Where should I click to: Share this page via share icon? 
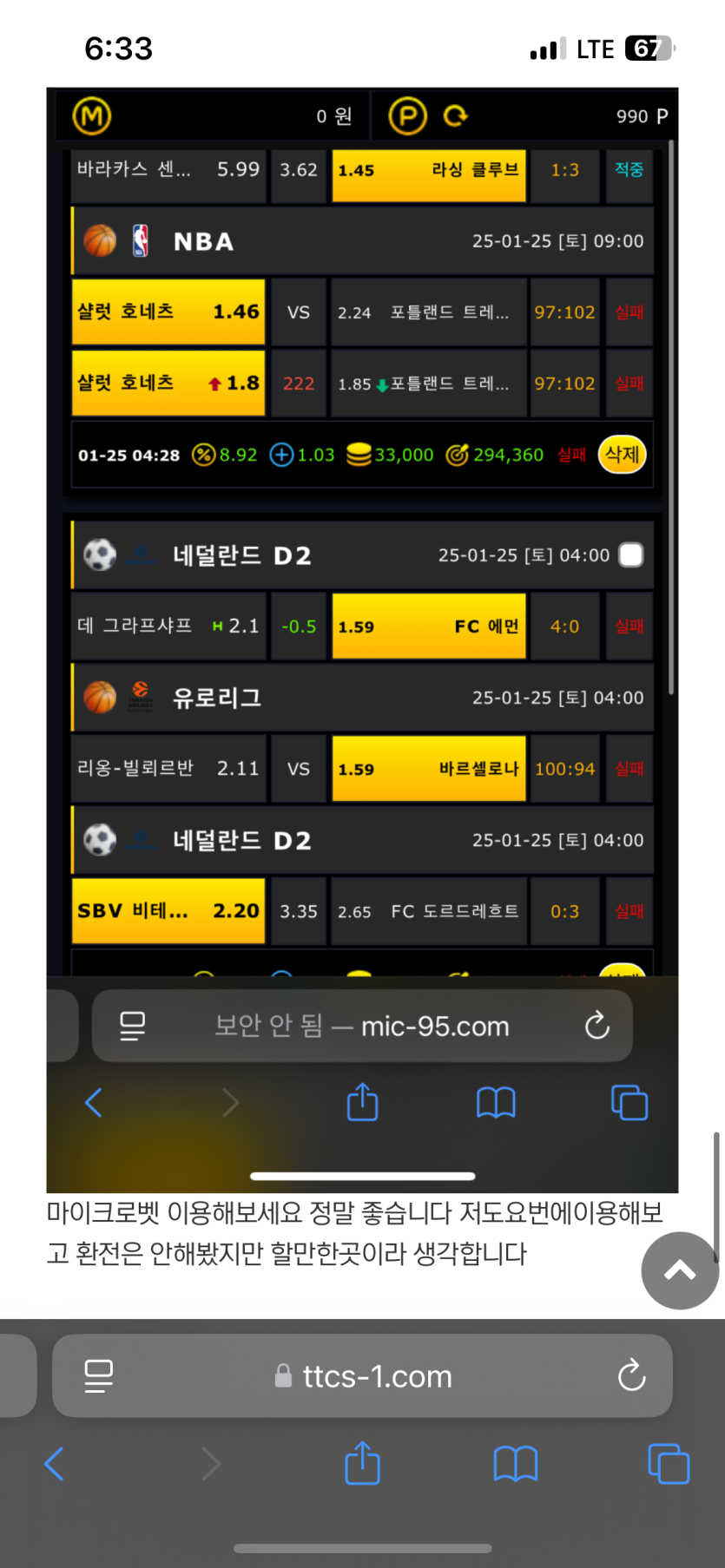click(x=362, y=1464)
